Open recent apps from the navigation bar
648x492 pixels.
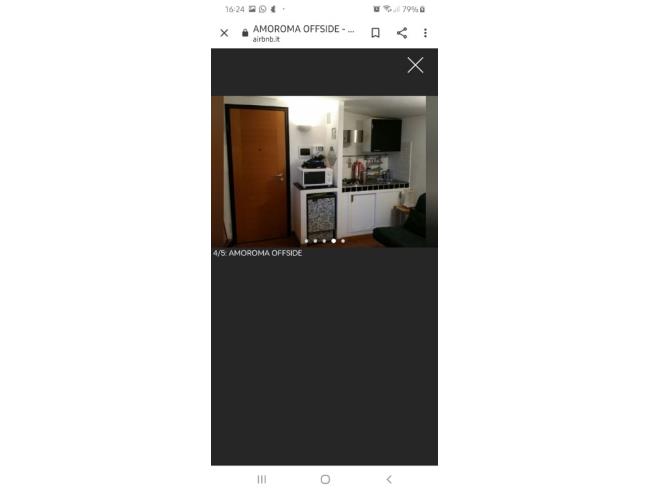262,479
